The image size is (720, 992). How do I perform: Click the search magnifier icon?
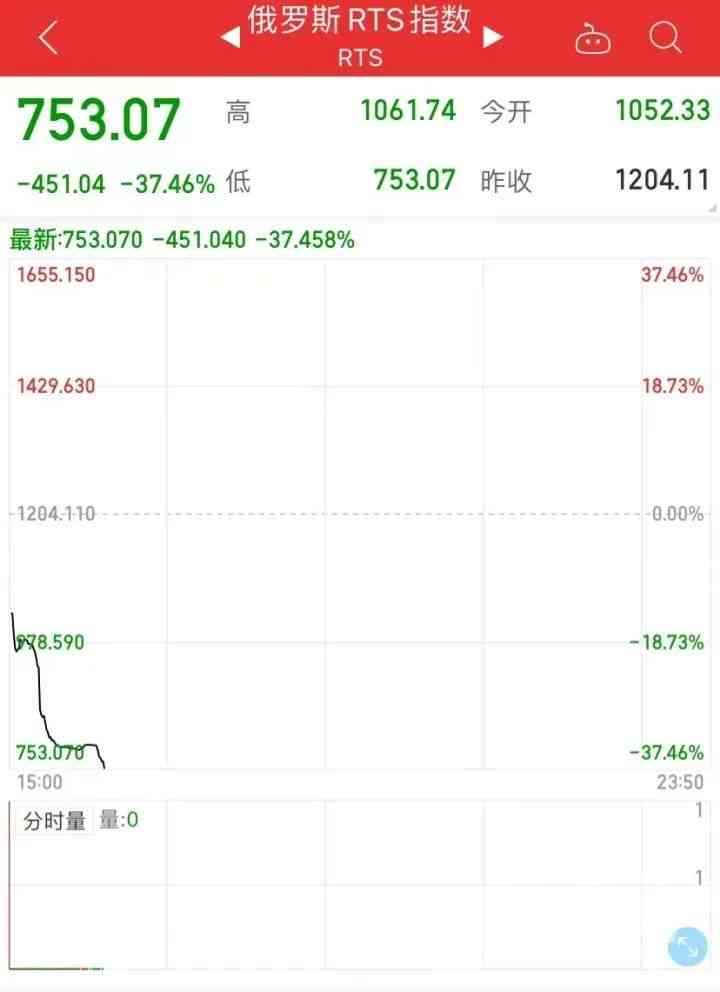(x=664, y=36)
